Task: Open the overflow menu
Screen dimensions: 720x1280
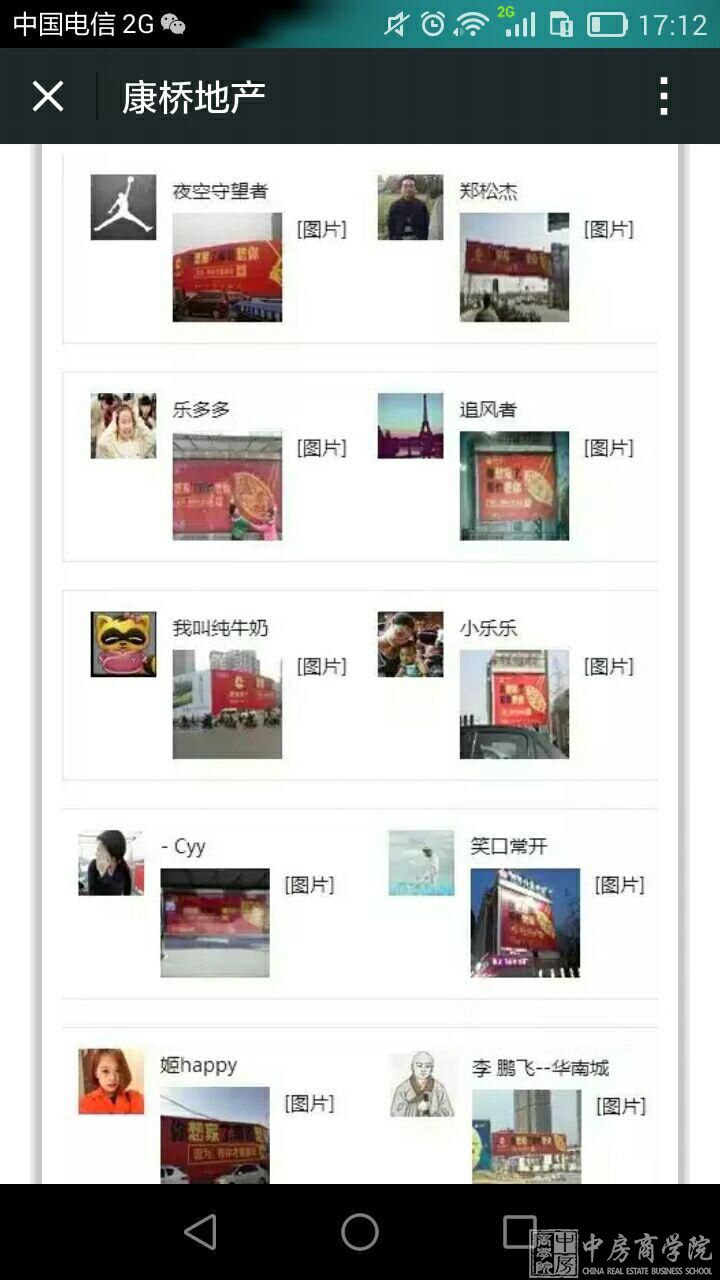Action: (663, 97)
